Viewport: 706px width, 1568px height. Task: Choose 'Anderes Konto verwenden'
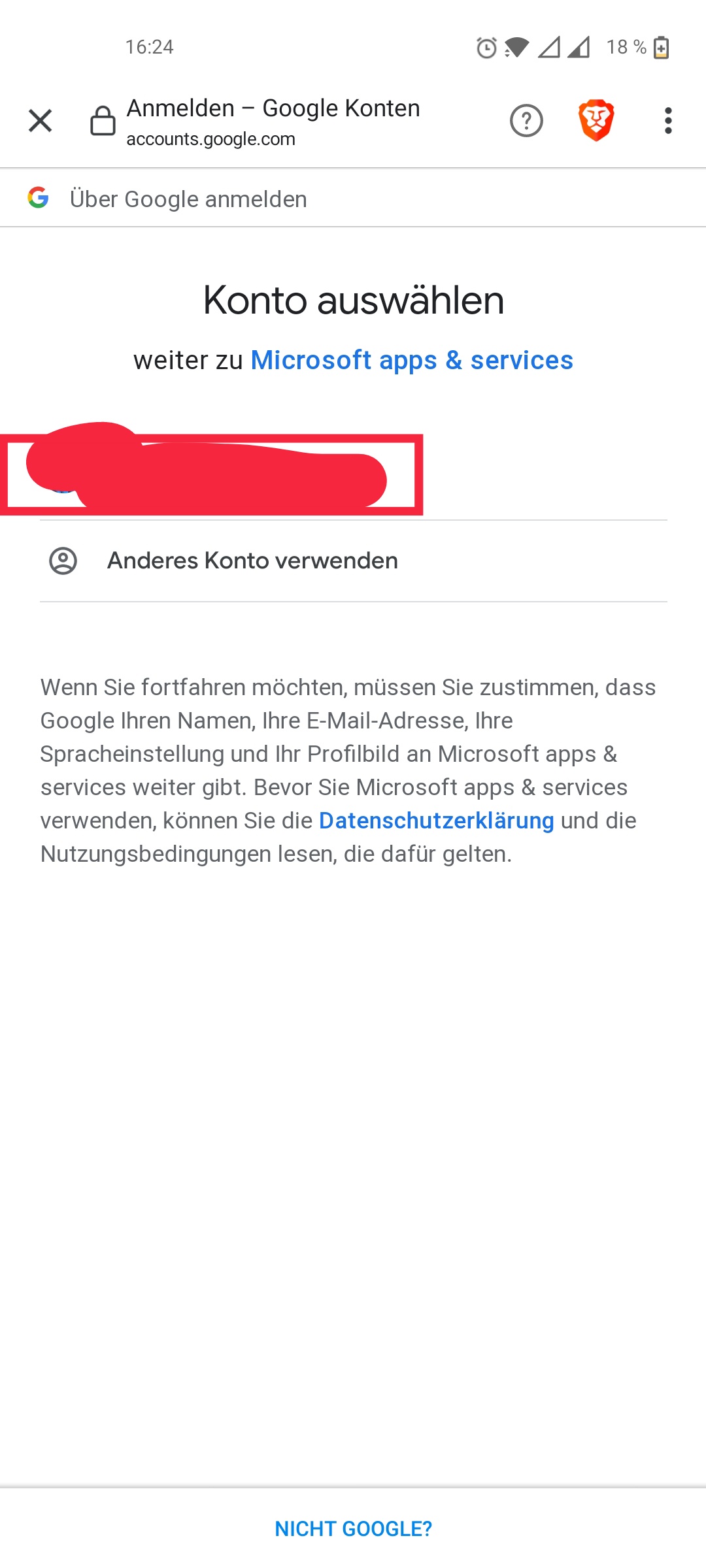tap(252, 561)
